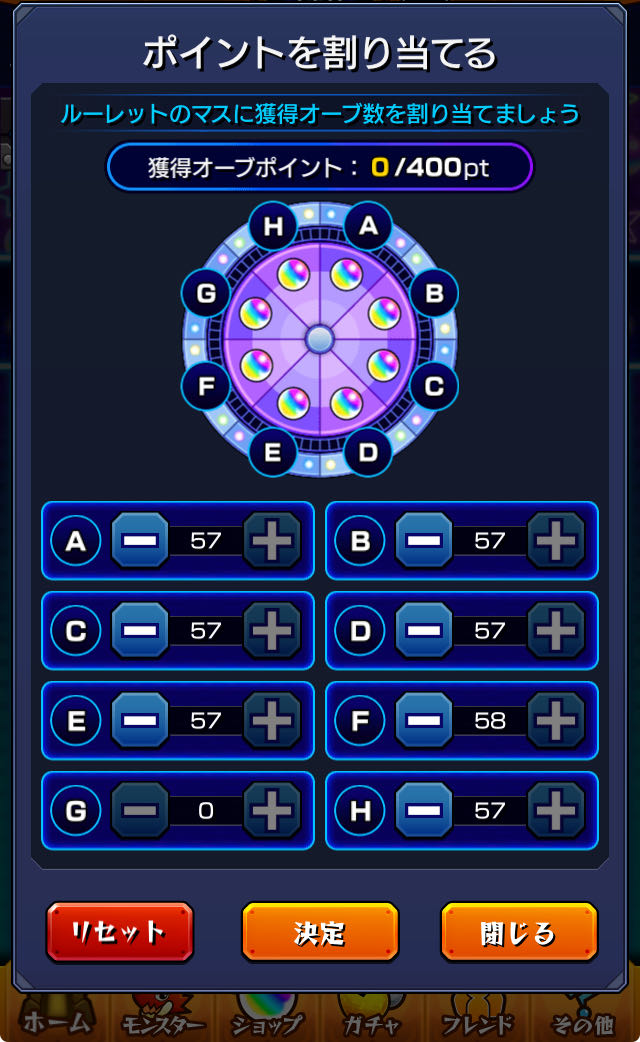This screenshot has width=640, height=1042.
Task: Increase points for slot E
Action: pos(272,721)
